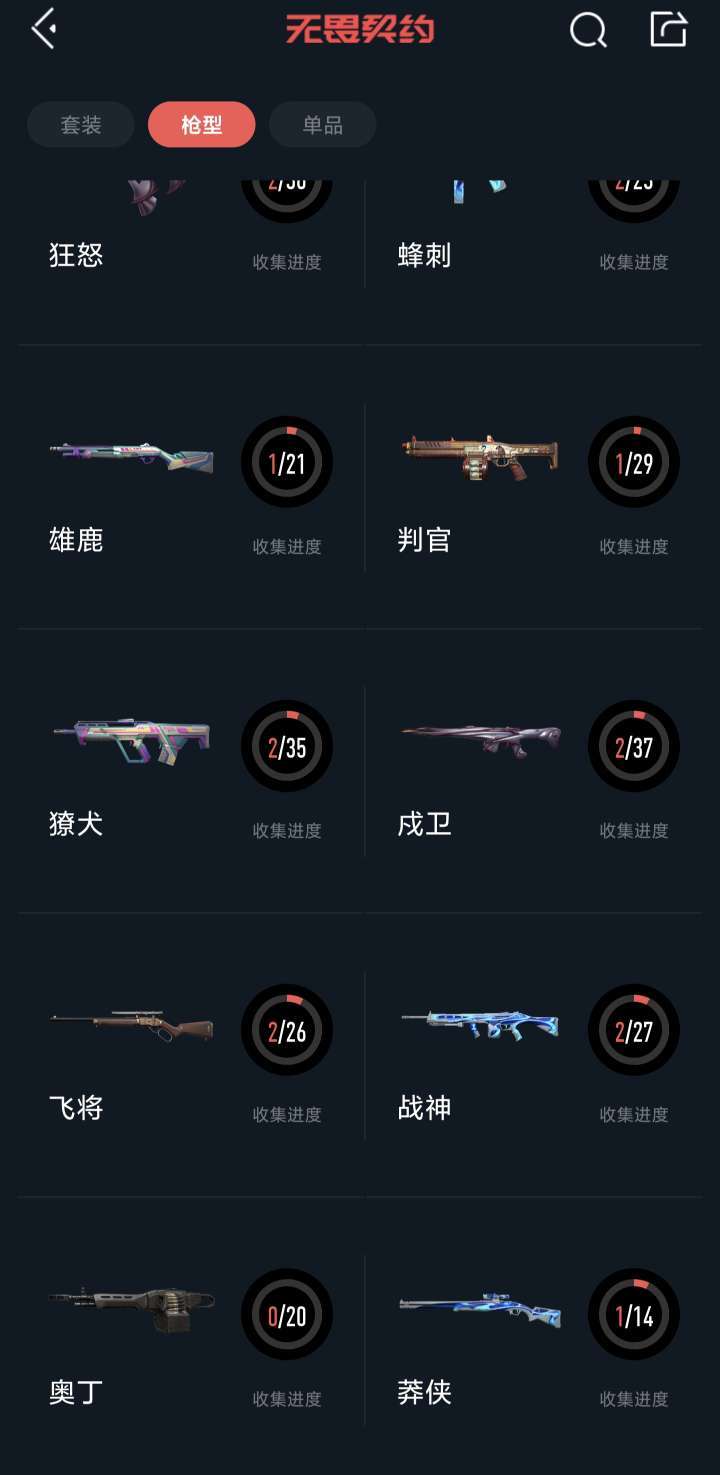
Task: Open the 莽侠 weapon card
Action: coord(534,1337)
